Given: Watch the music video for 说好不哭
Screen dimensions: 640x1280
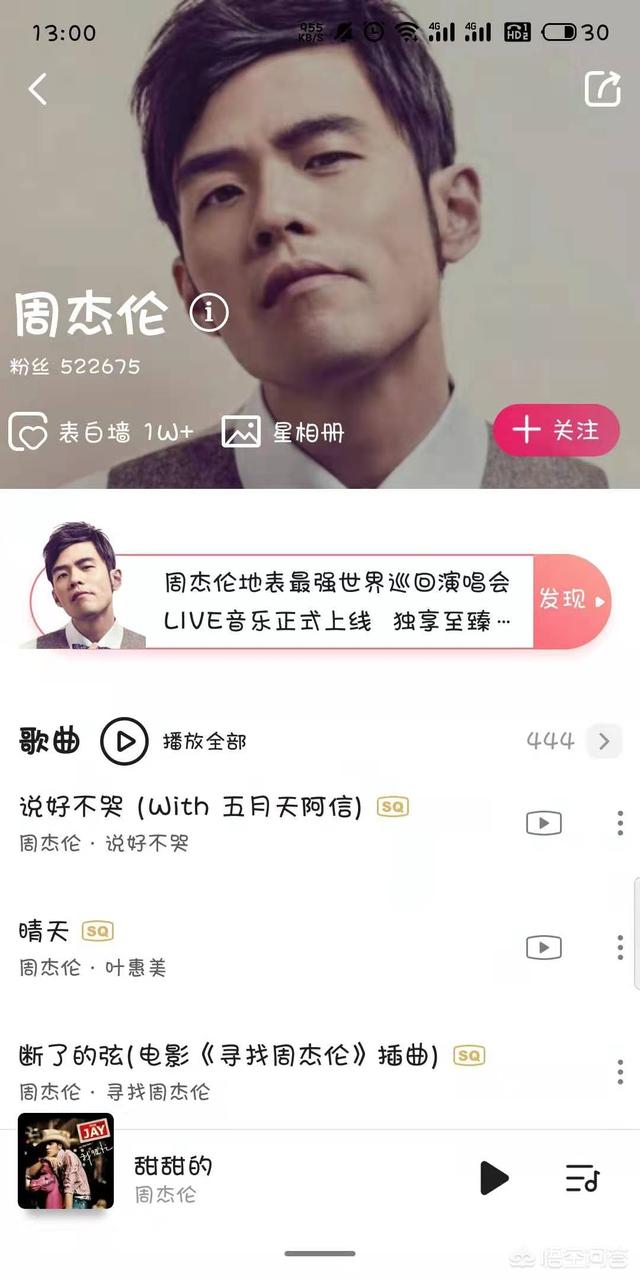Looking at the screenshot, I should click(x=543, y=823).
